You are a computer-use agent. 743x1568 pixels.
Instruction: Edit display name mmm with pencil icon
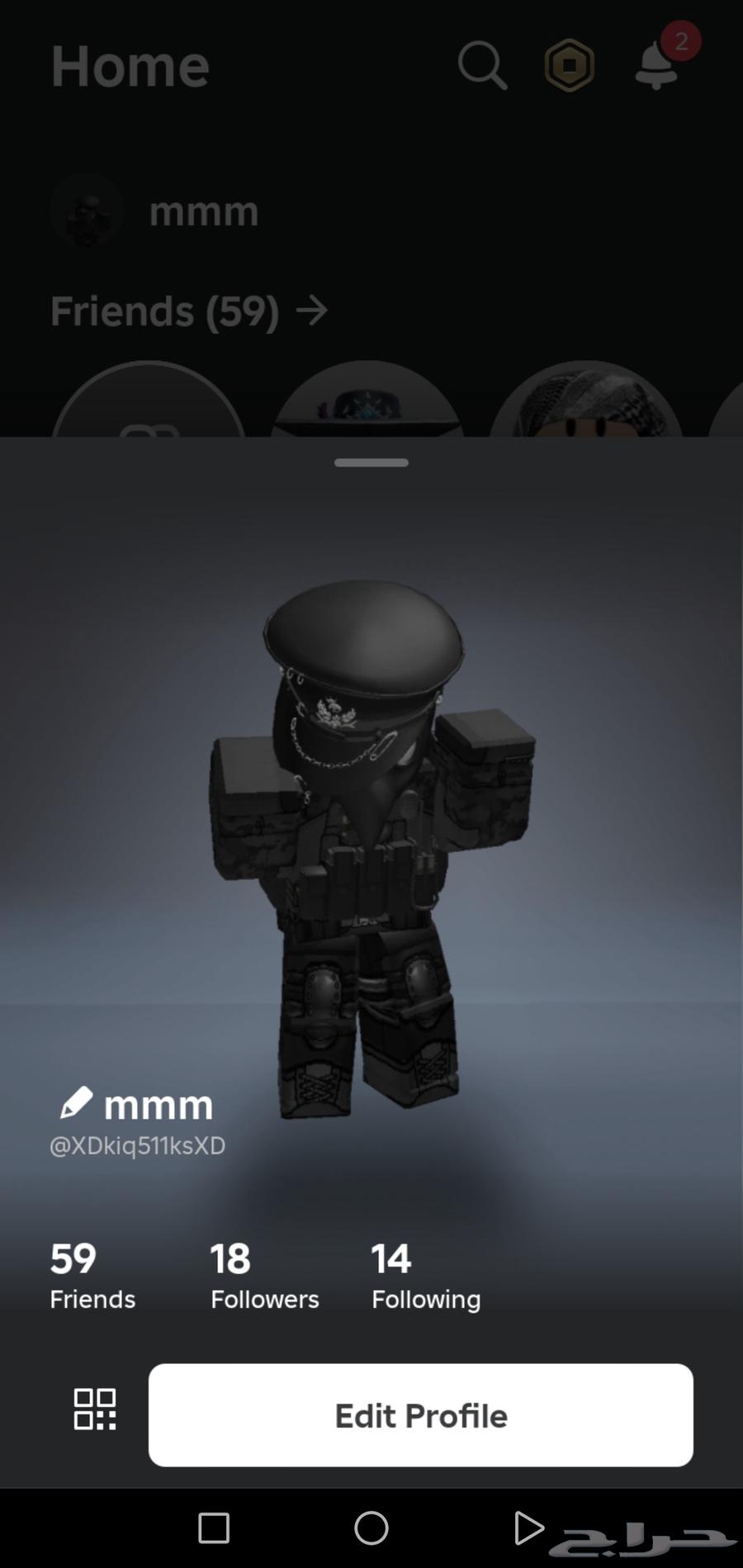(76, 1103)
